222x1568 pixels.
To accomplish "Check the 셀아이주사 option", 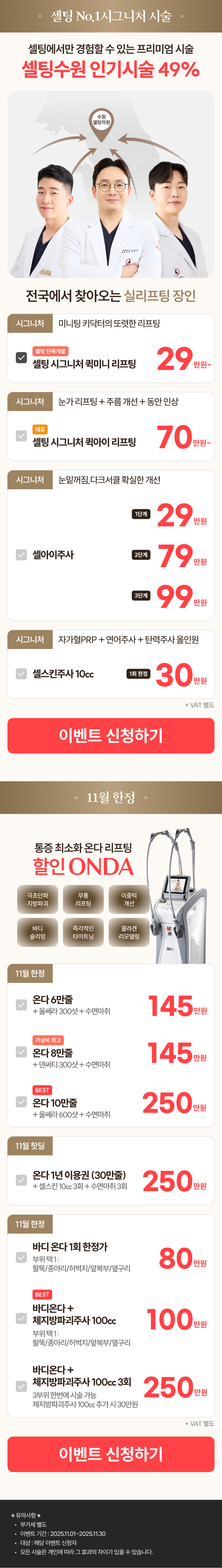I will [21, 555].
